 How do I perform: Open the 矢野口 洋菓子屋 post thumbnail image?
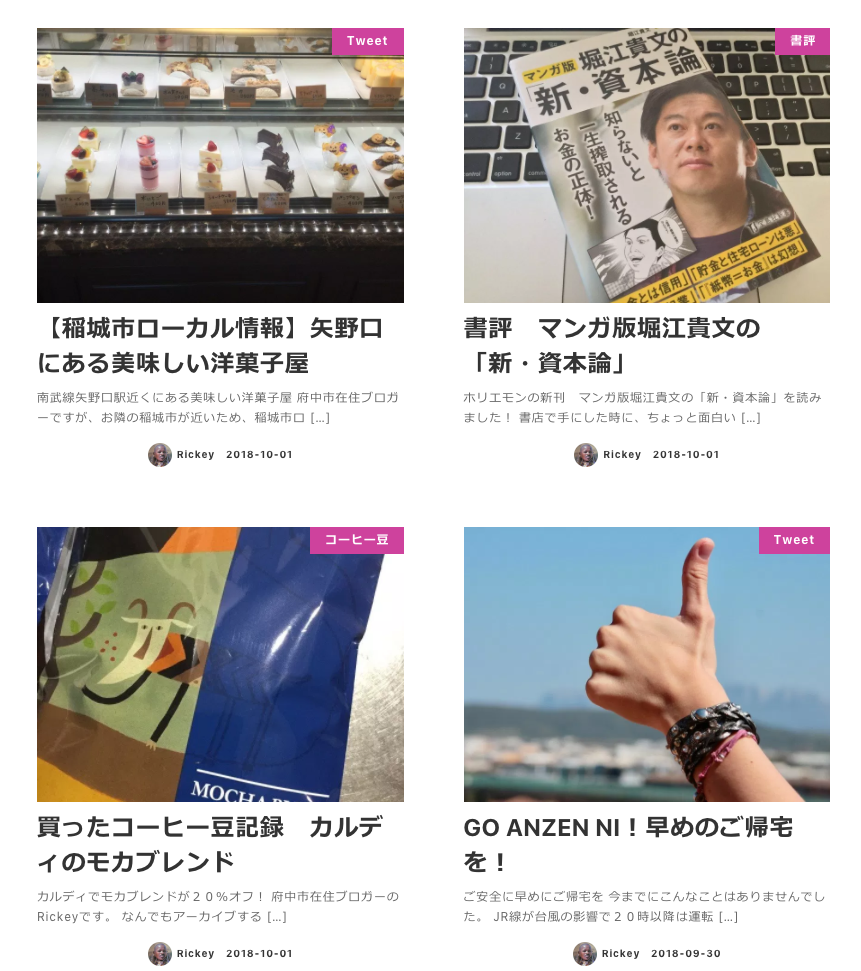tap(220, 165)
